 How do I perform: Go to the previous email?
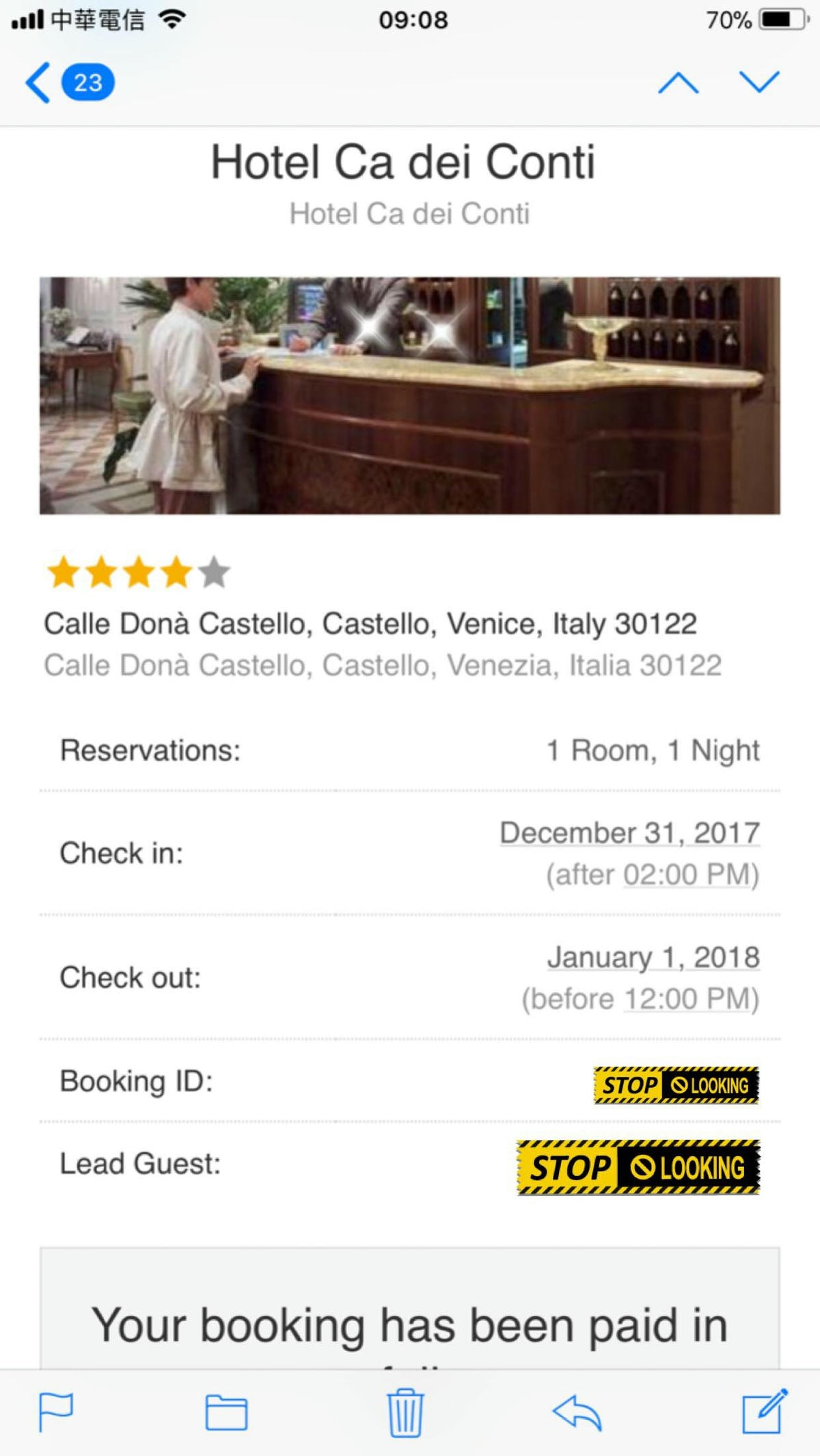point(678,83)
